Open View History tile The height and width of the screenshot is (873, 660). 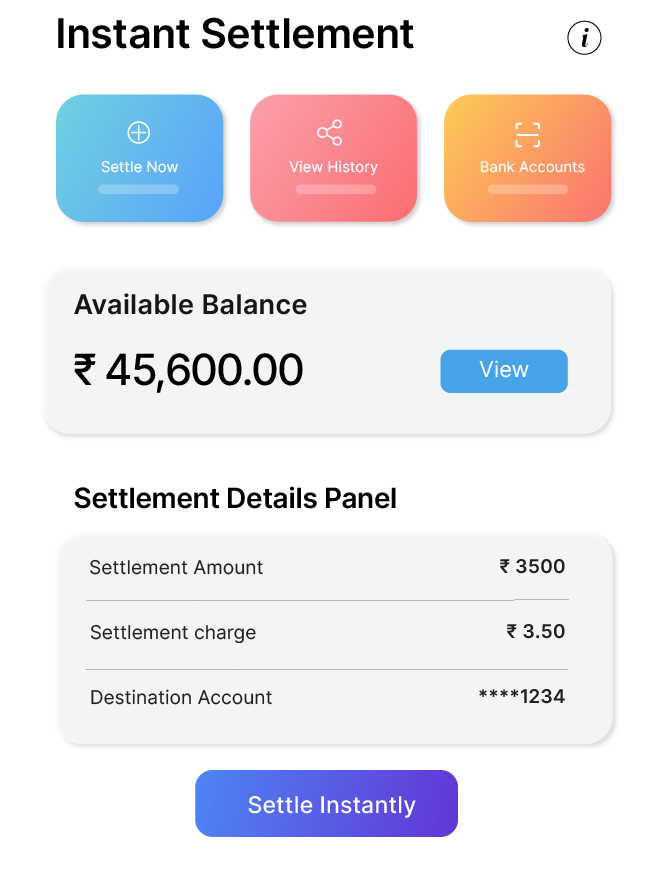333,158
